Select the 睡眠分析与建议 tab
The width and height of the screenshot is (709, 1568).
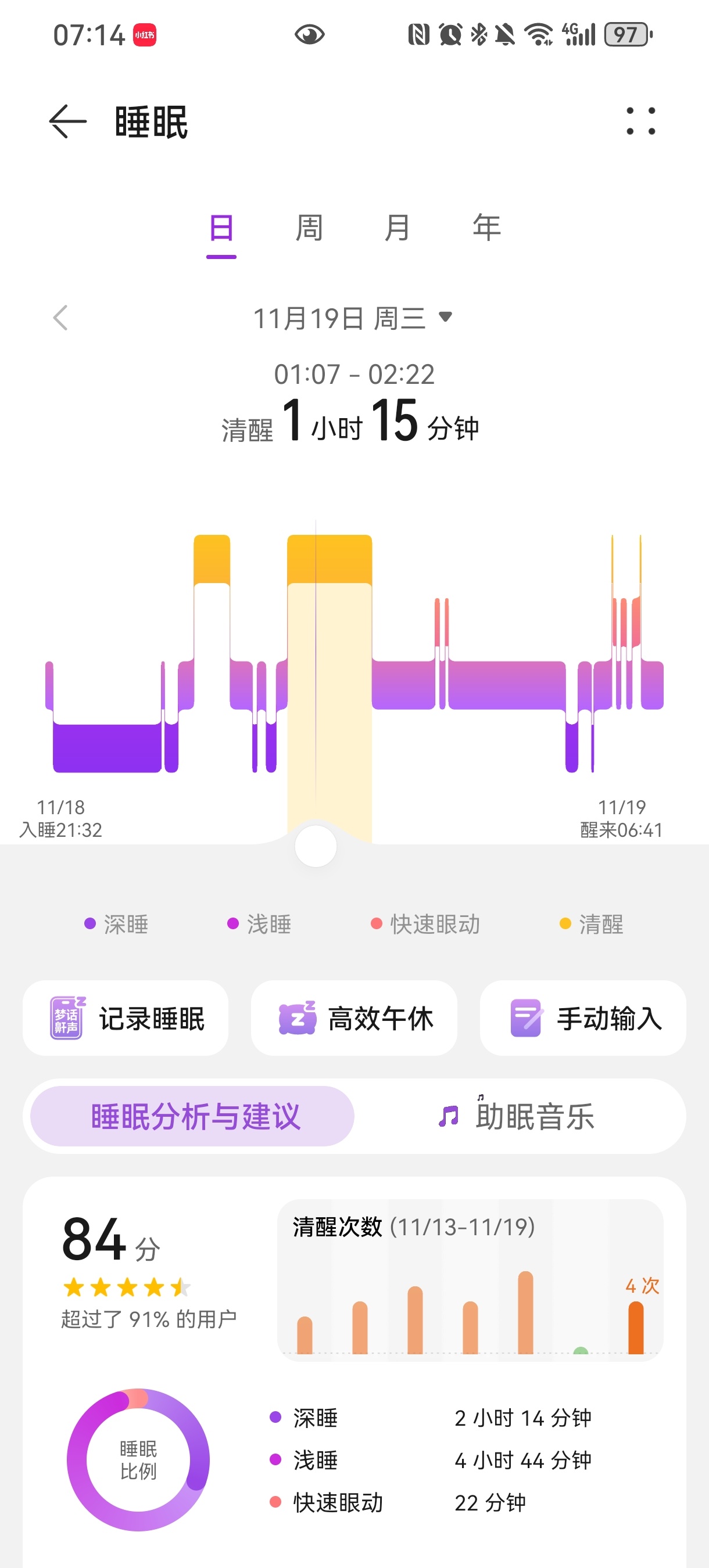coord(192,1116)
